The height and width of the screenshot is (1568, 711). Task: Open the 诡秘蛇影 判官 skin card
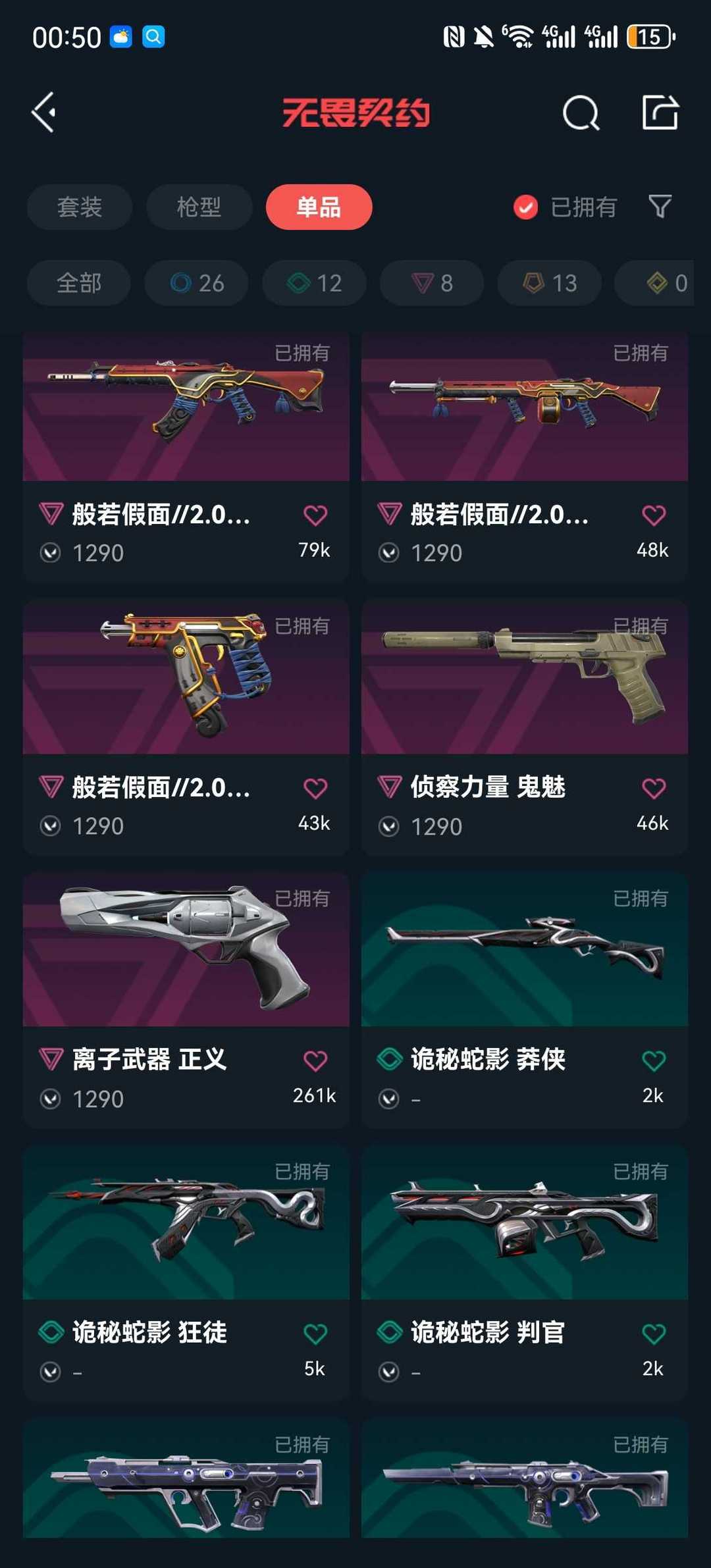point(525,1272)
